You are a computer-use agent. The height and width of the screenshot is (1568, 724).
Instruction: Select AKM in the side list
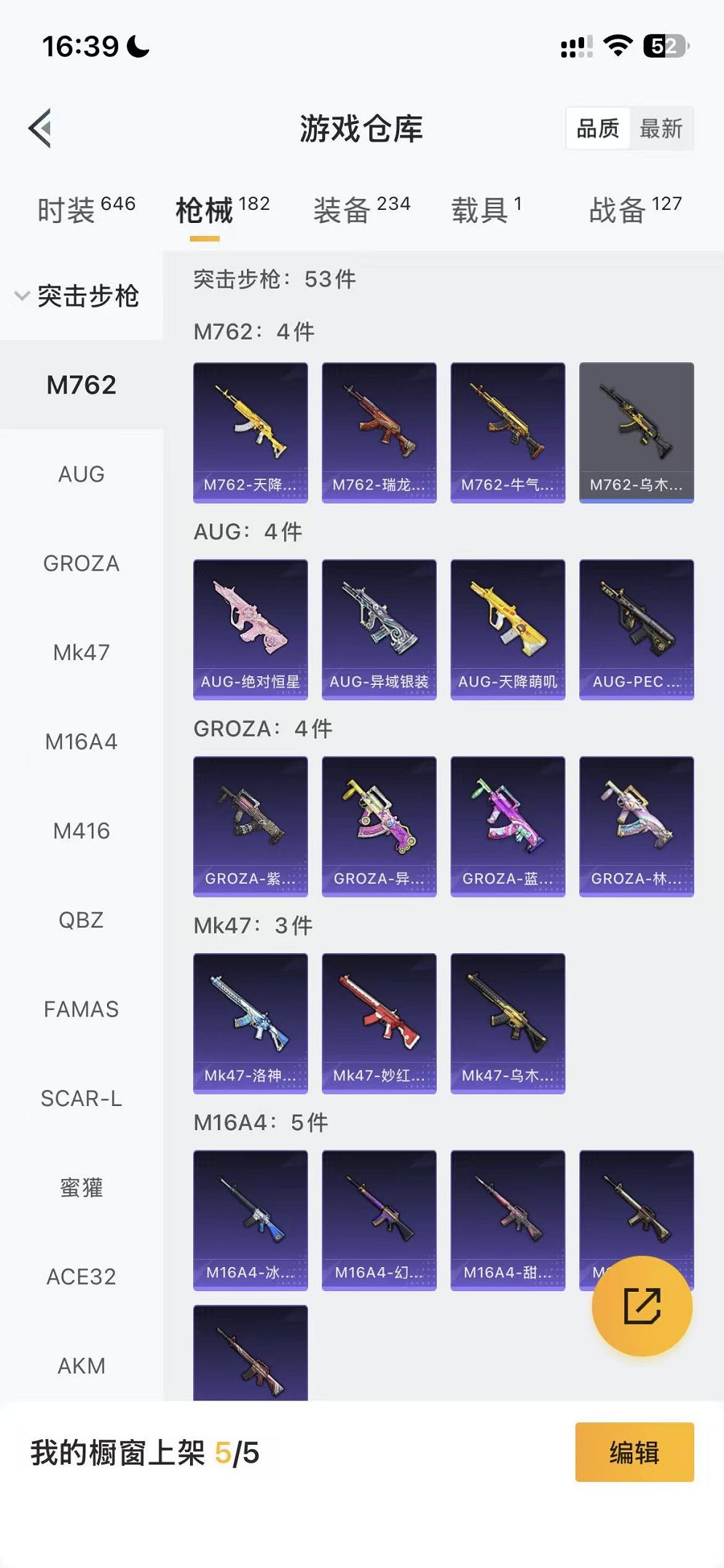[x=81, y=1365]
